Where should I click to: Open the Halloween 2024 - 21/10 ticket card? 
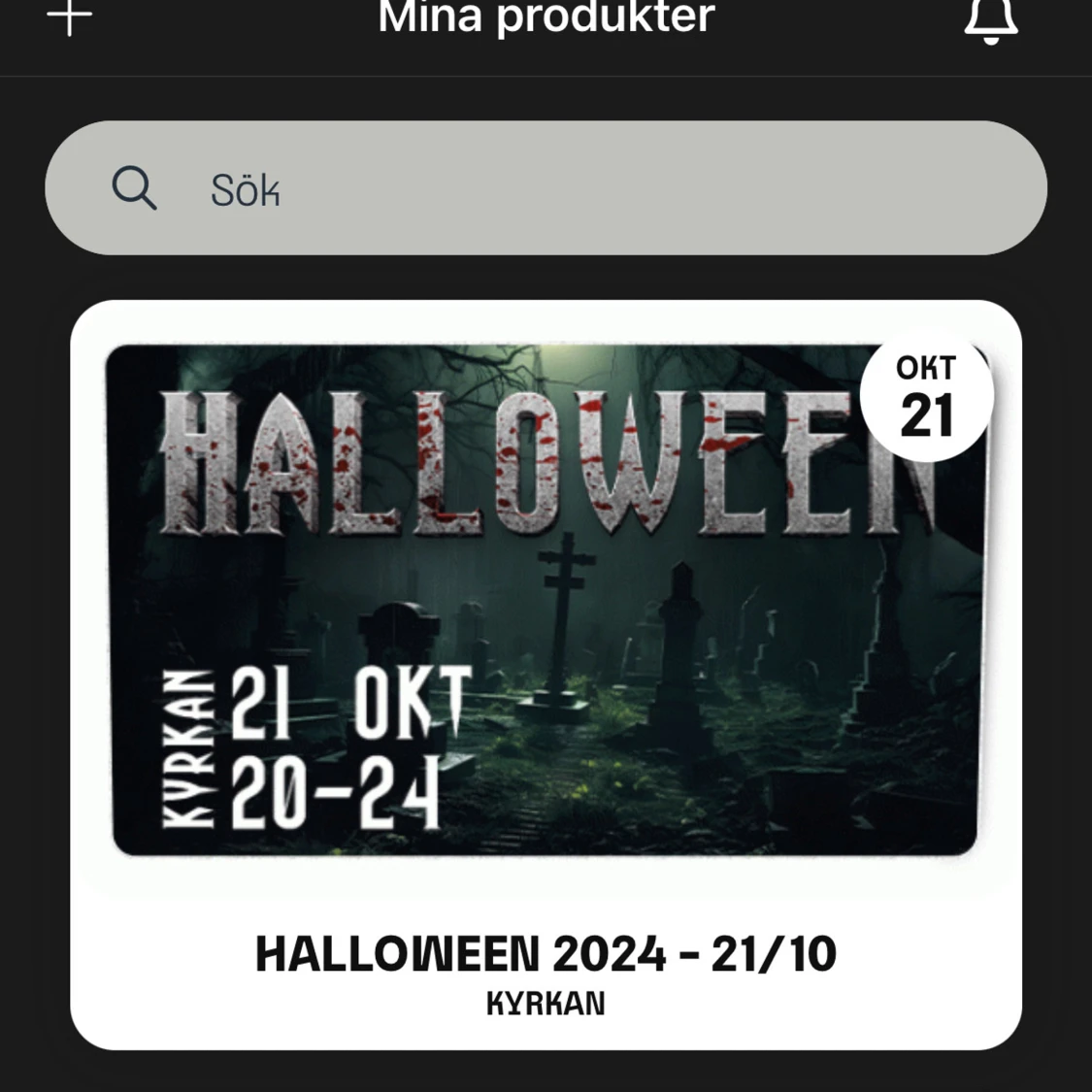[546, 674]
